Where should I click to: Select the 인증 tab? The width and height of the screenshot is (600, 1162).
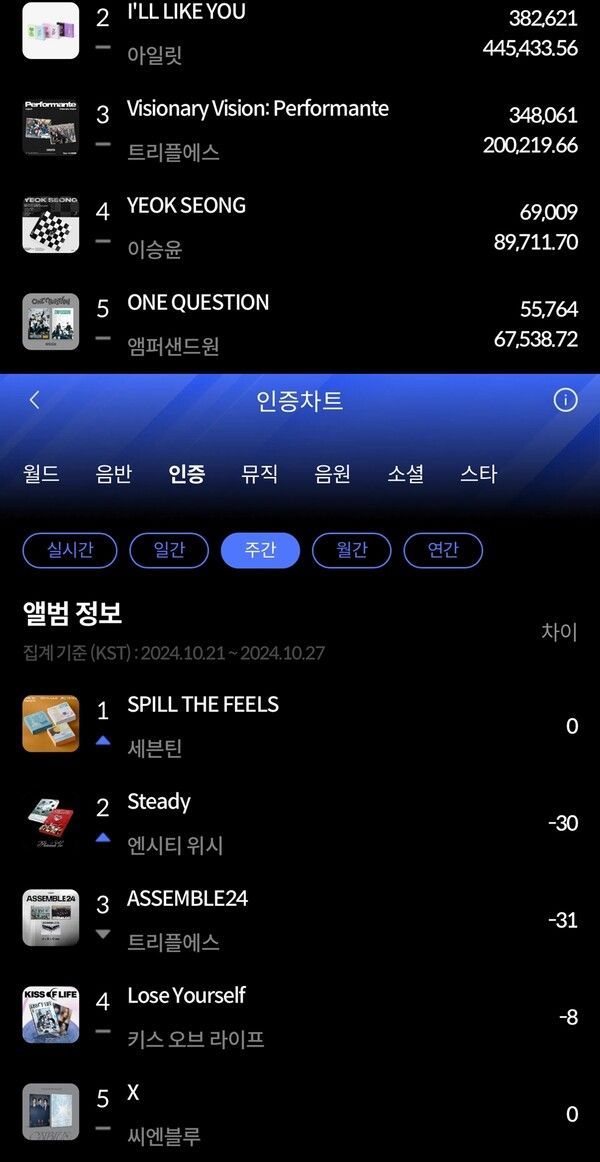pos(187,474)
